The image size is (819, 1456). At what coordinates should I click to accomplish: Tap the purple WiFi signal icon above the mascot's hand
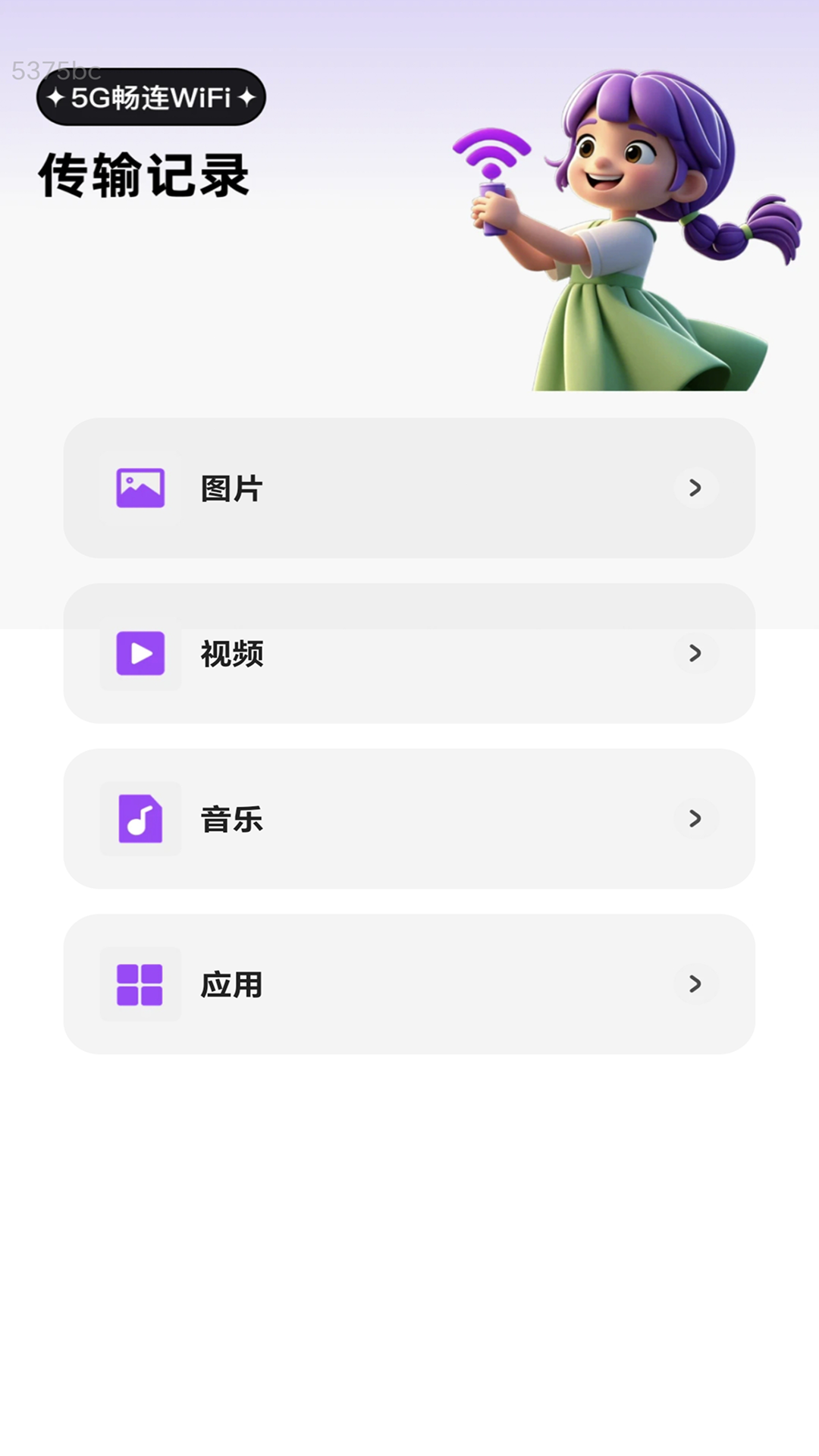pos(493,152)
